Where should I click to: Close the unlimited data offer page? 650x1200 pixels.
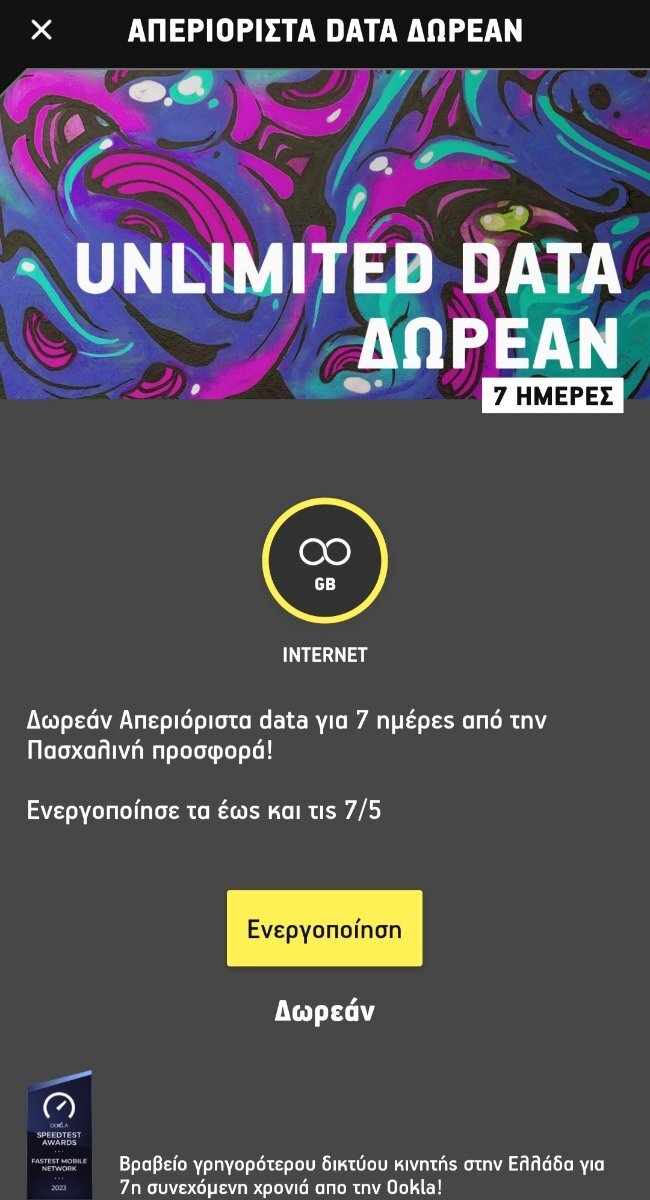(41, 30)
